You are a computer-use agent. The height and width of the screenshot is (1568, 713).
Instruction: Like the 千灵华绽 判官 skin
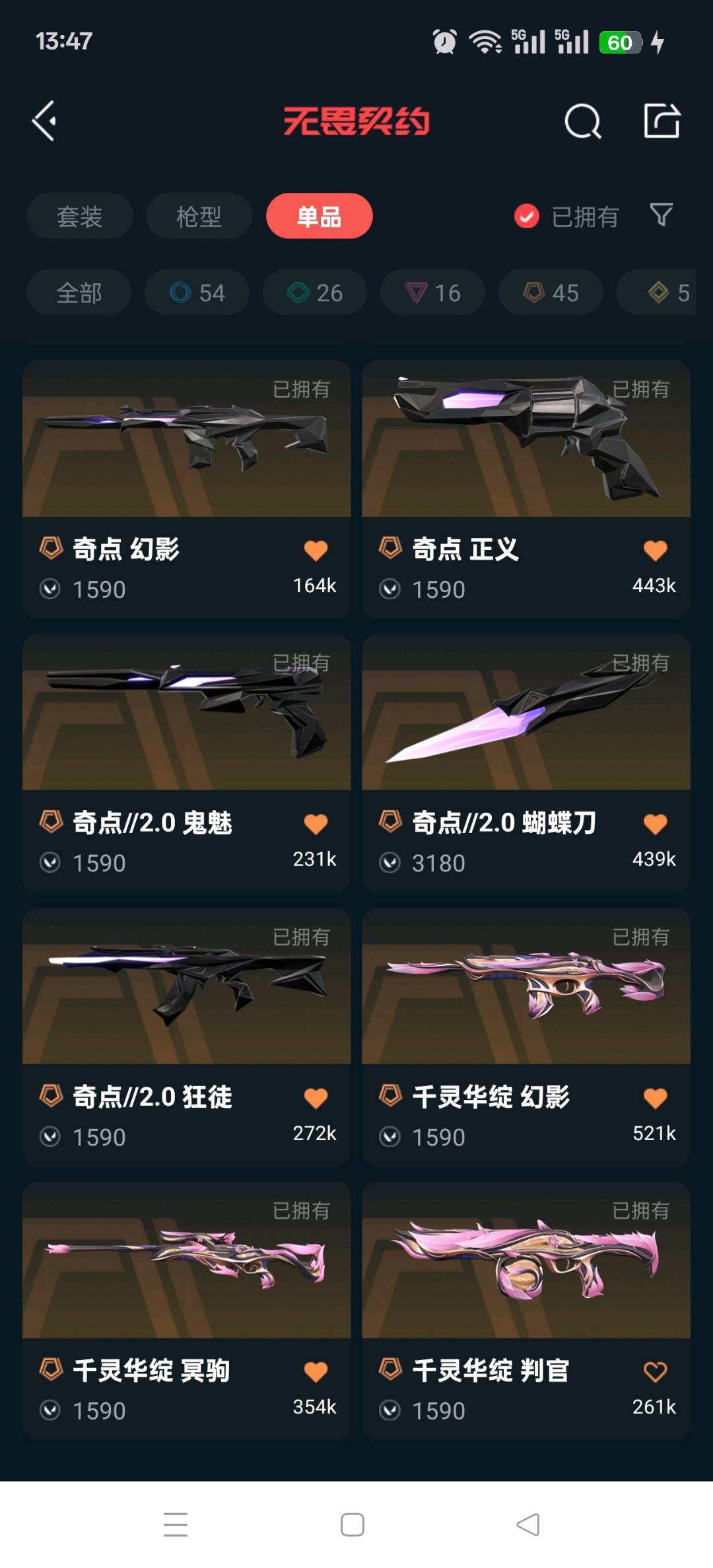coord(655,1372)
